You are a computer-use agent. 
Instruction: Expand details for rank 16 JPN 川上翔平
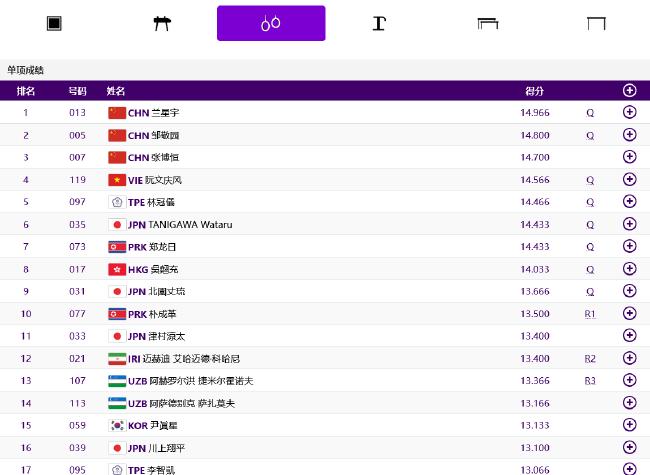(629, 447)
